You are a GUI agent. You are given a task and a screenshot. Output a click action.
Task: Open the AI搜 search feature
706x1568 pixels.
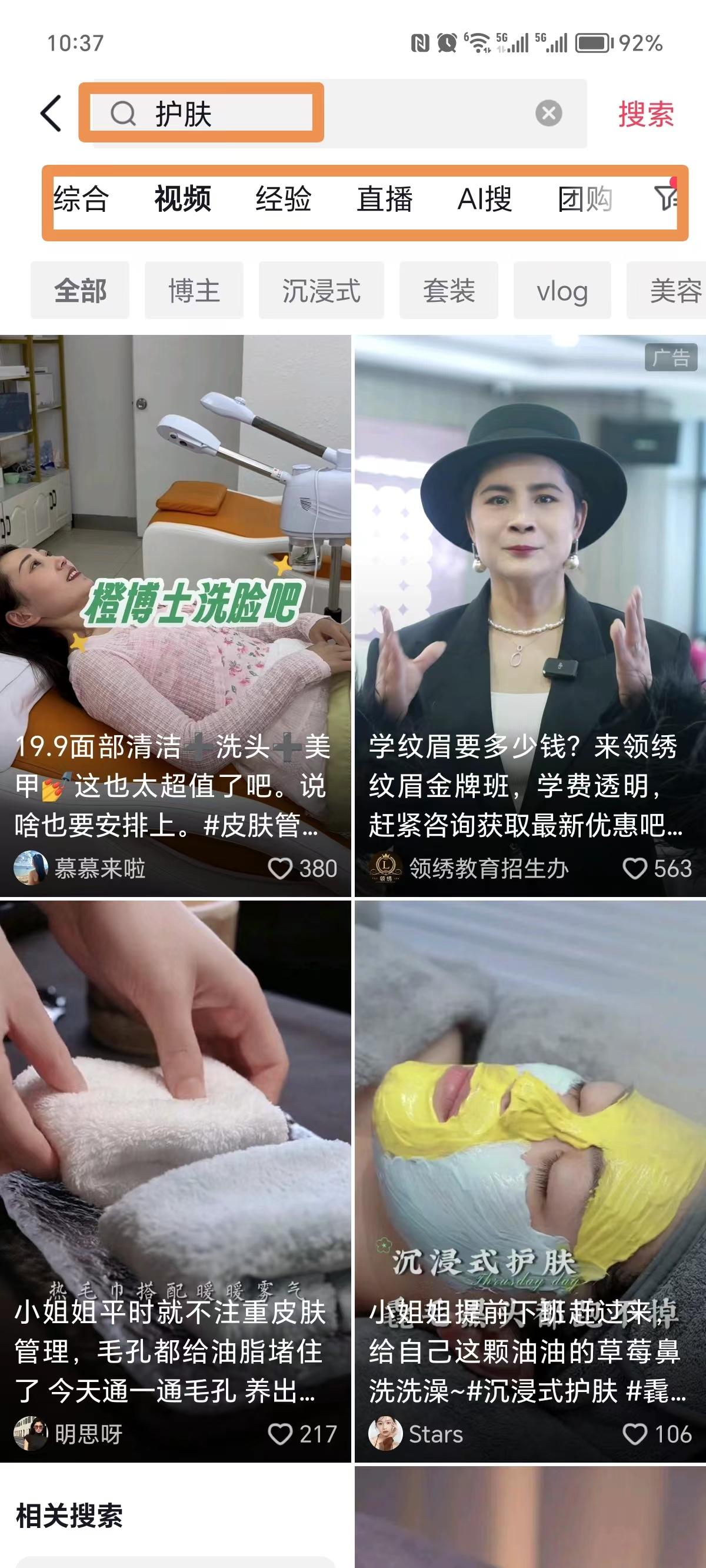[x=485, y=198]
